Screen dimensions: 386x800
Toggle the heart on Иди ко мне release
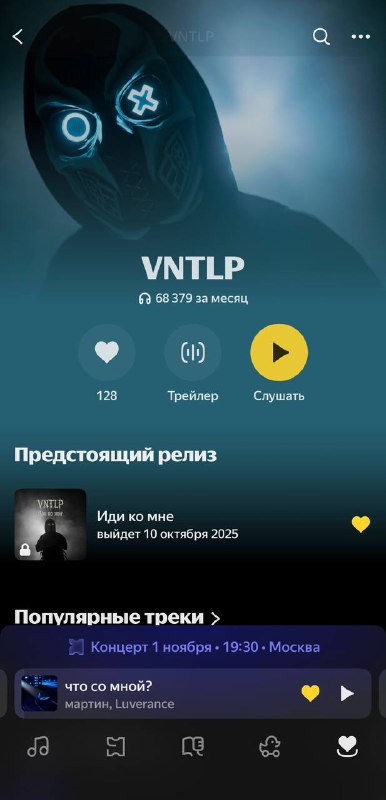click(x=361, y=524)
